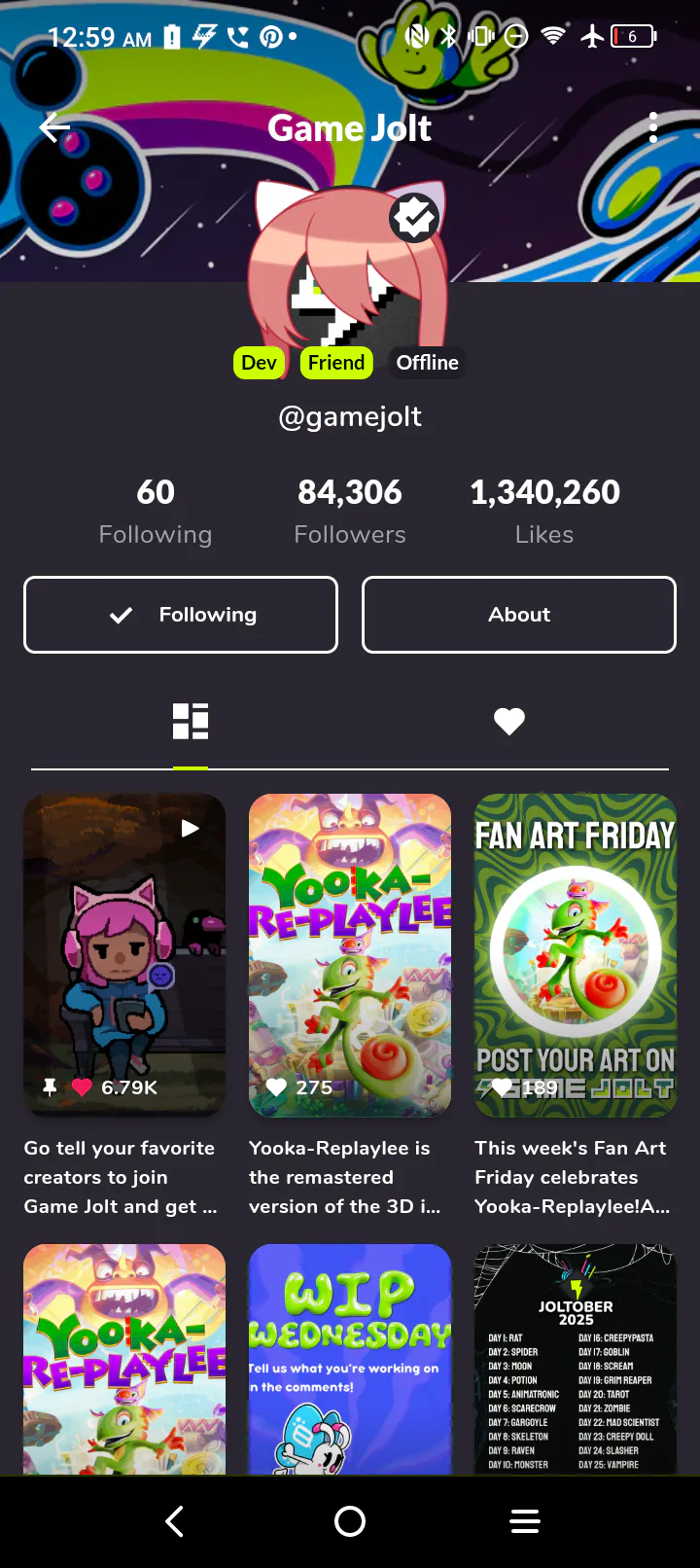This screenshot has height=1568, width=700.
Task: Open the bottom-row Yooka-Replaylee post
Action: (124, 1360)
